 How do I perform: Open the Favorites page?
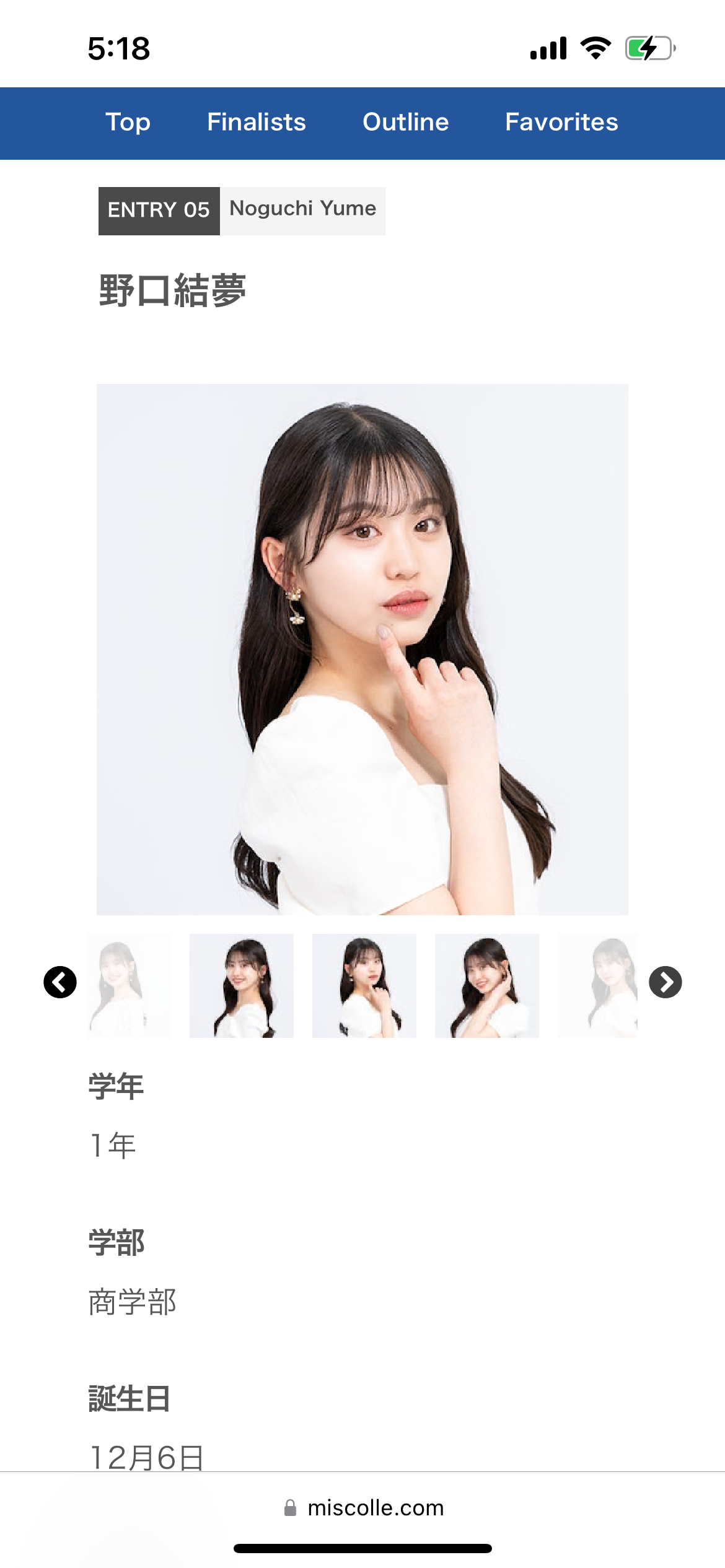561,122
